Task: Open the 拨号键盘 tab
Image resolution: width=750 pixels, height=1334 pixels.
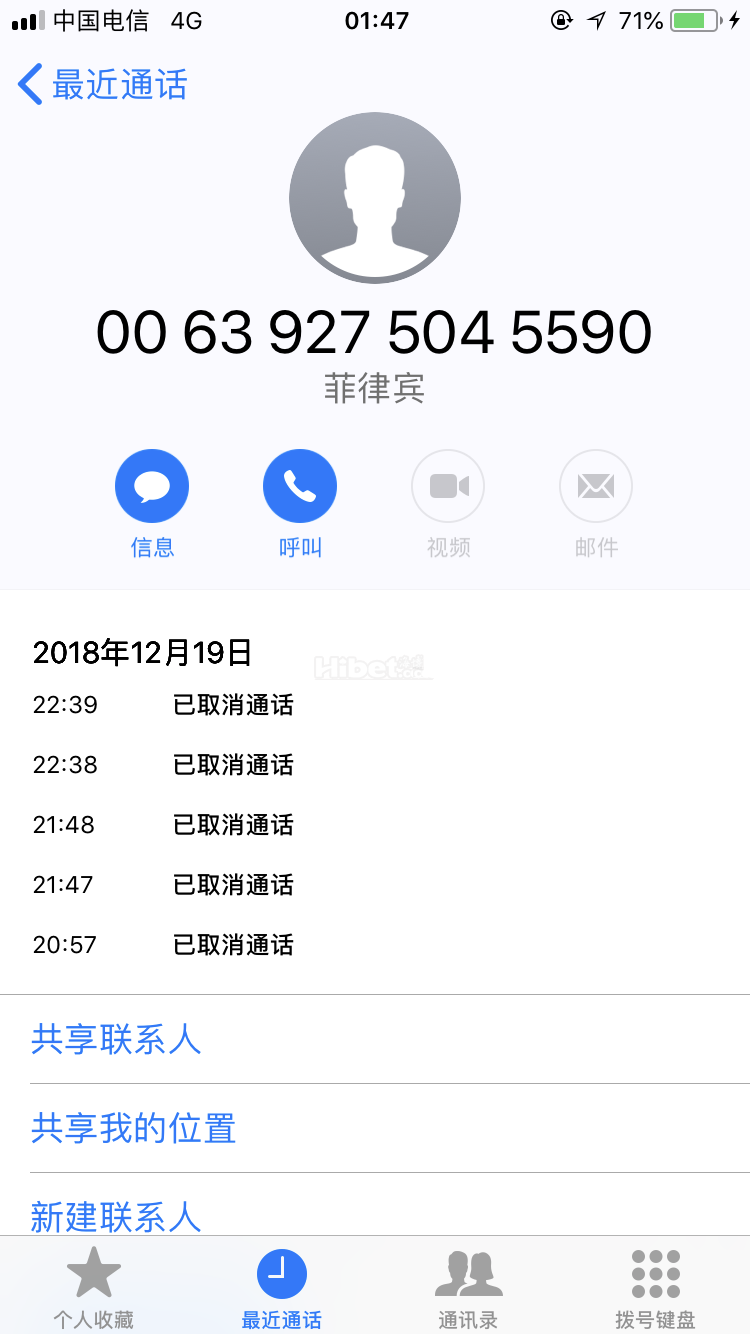Action: click(x=655, y=1287)
